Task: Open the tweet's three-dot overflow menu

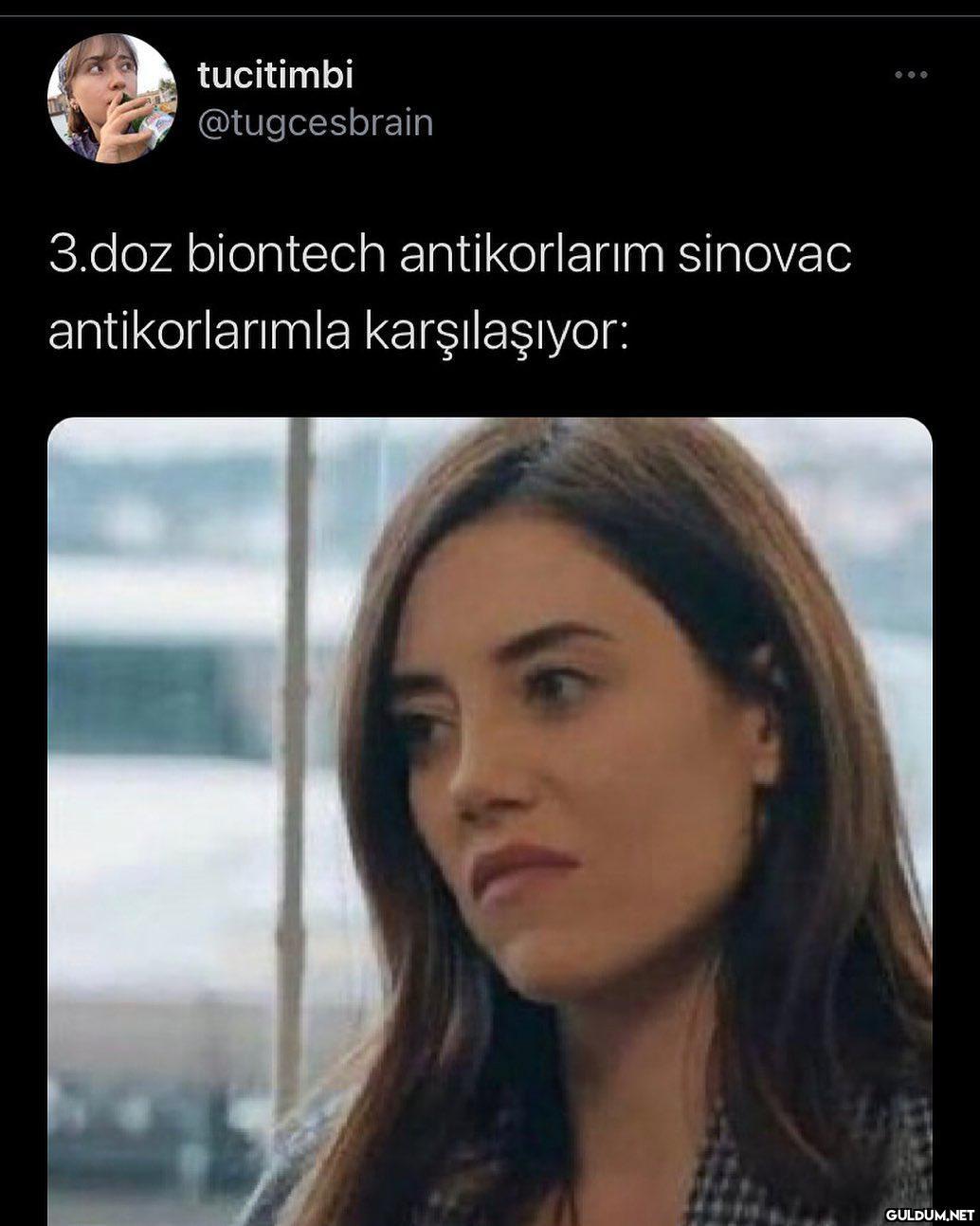Action: (x=911, y=75)
